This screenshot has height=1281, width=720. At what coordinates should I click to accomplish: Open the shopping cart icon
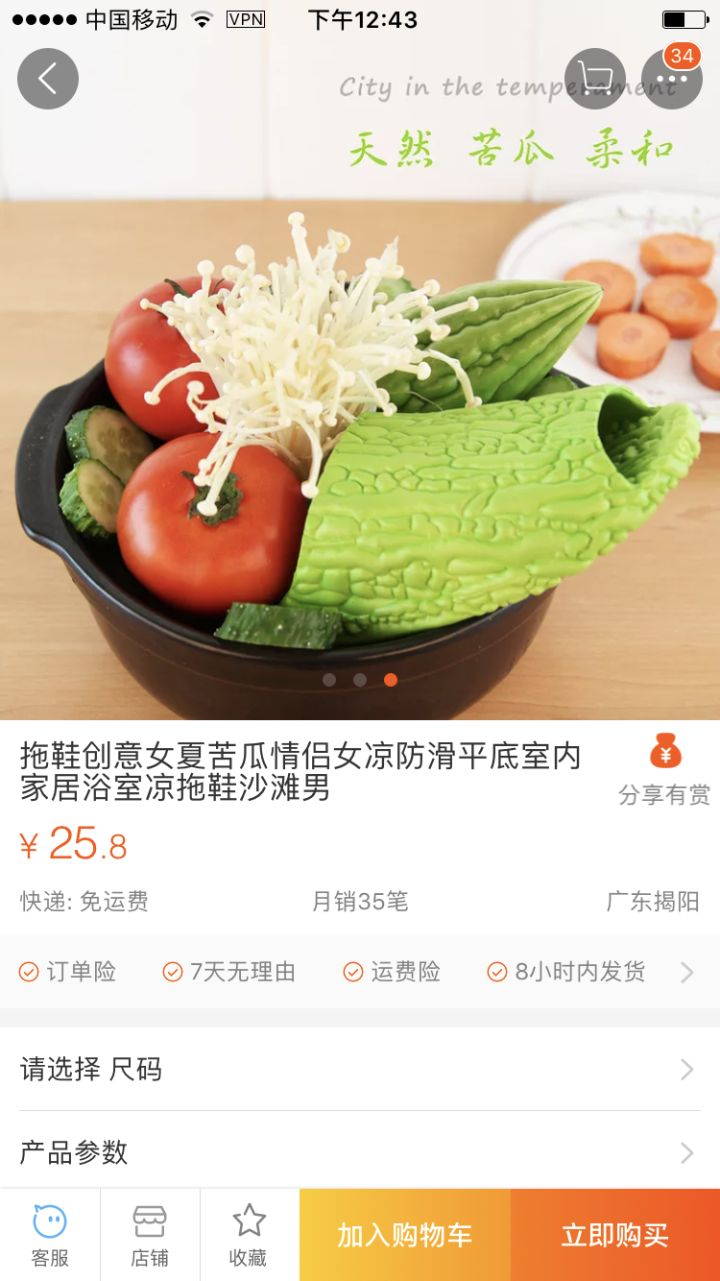coord(595,78)
